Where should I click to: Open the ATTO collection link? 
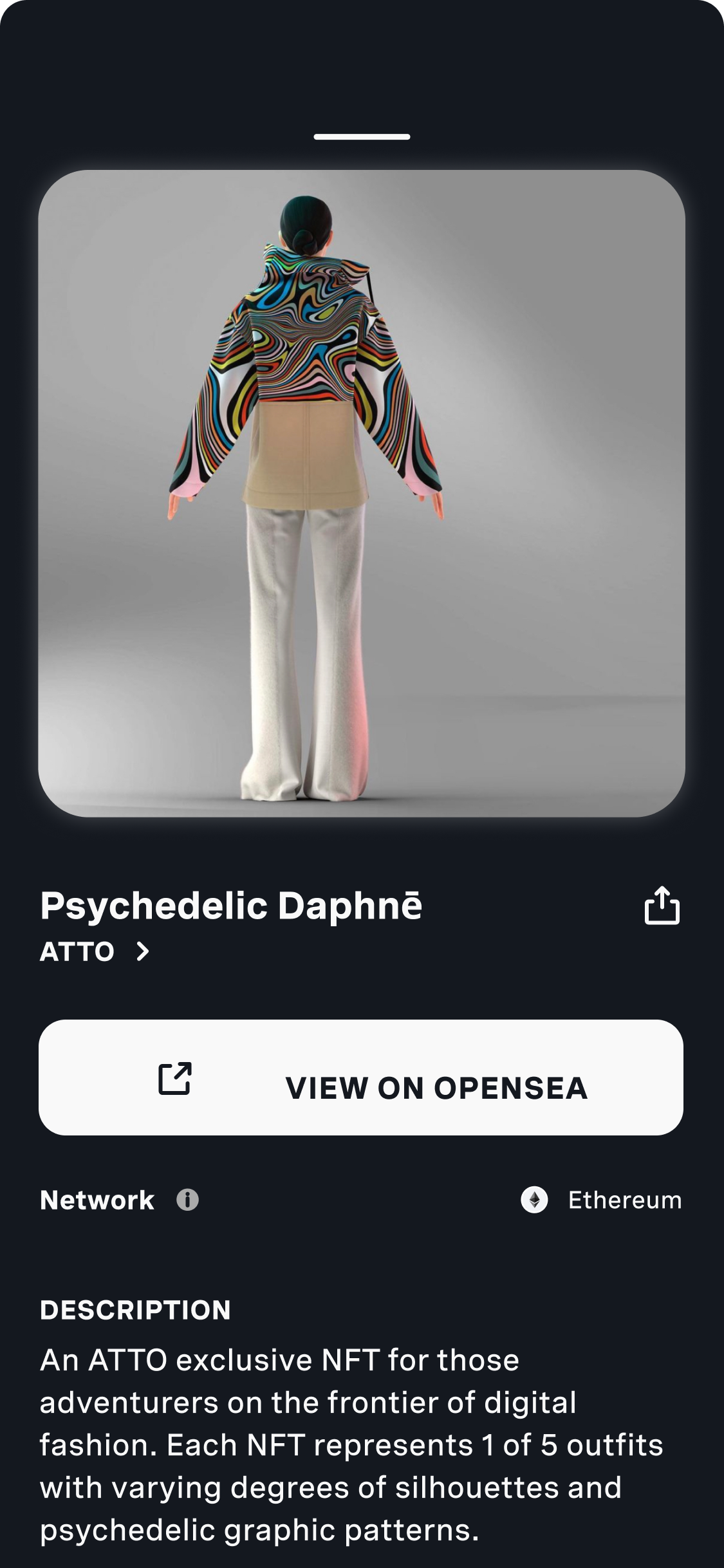click(95, 951)
